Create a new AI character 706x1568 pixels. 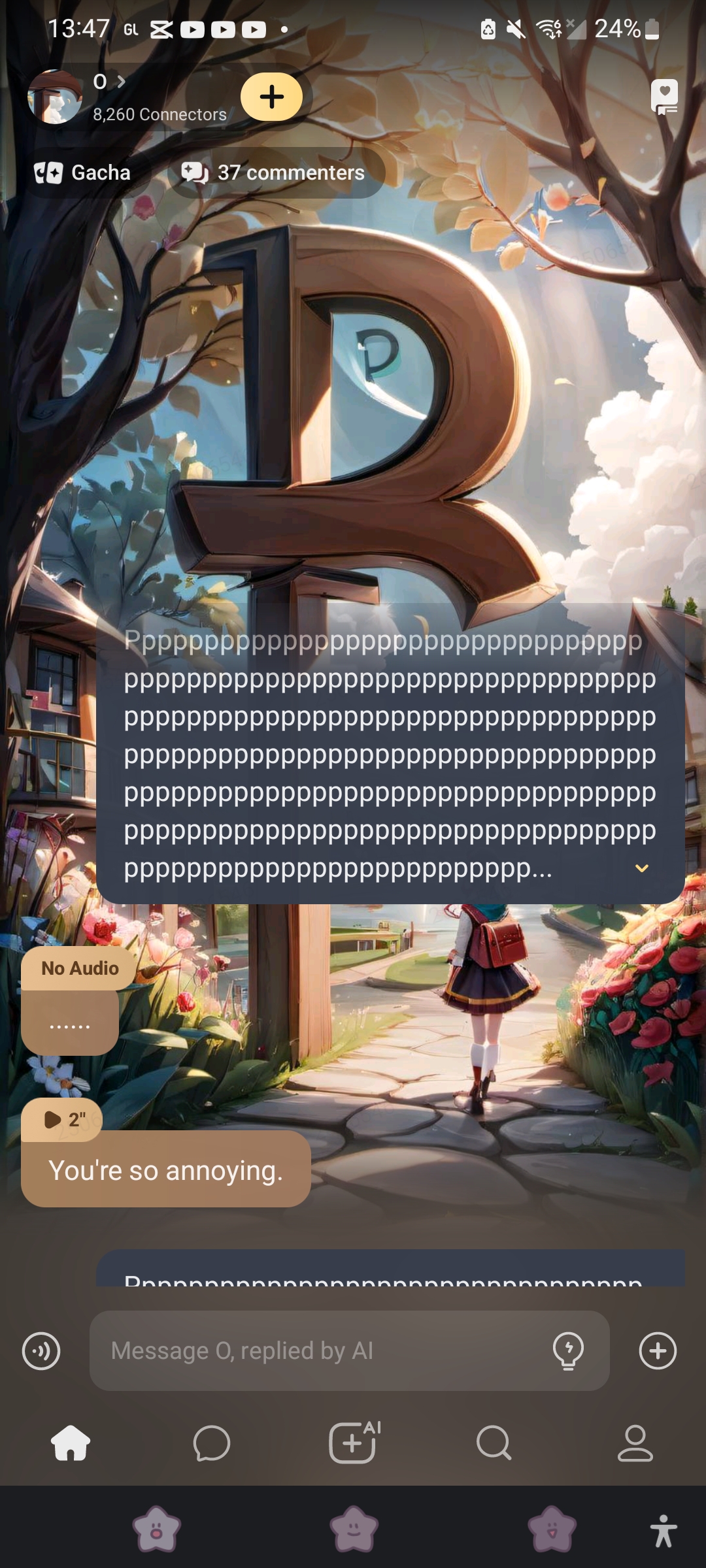click(x=354, y=1443)
